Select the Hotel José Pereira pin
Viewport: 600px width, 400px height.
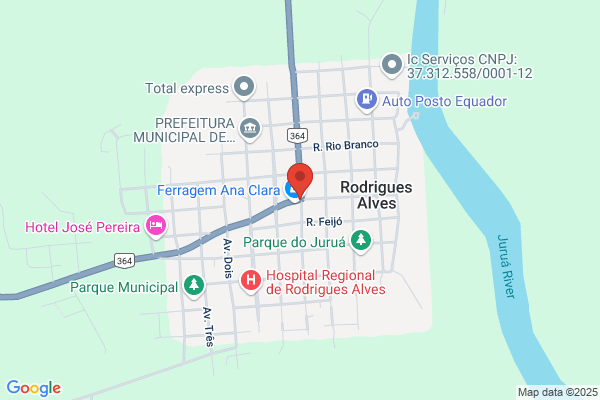click(x=156, y=226)
